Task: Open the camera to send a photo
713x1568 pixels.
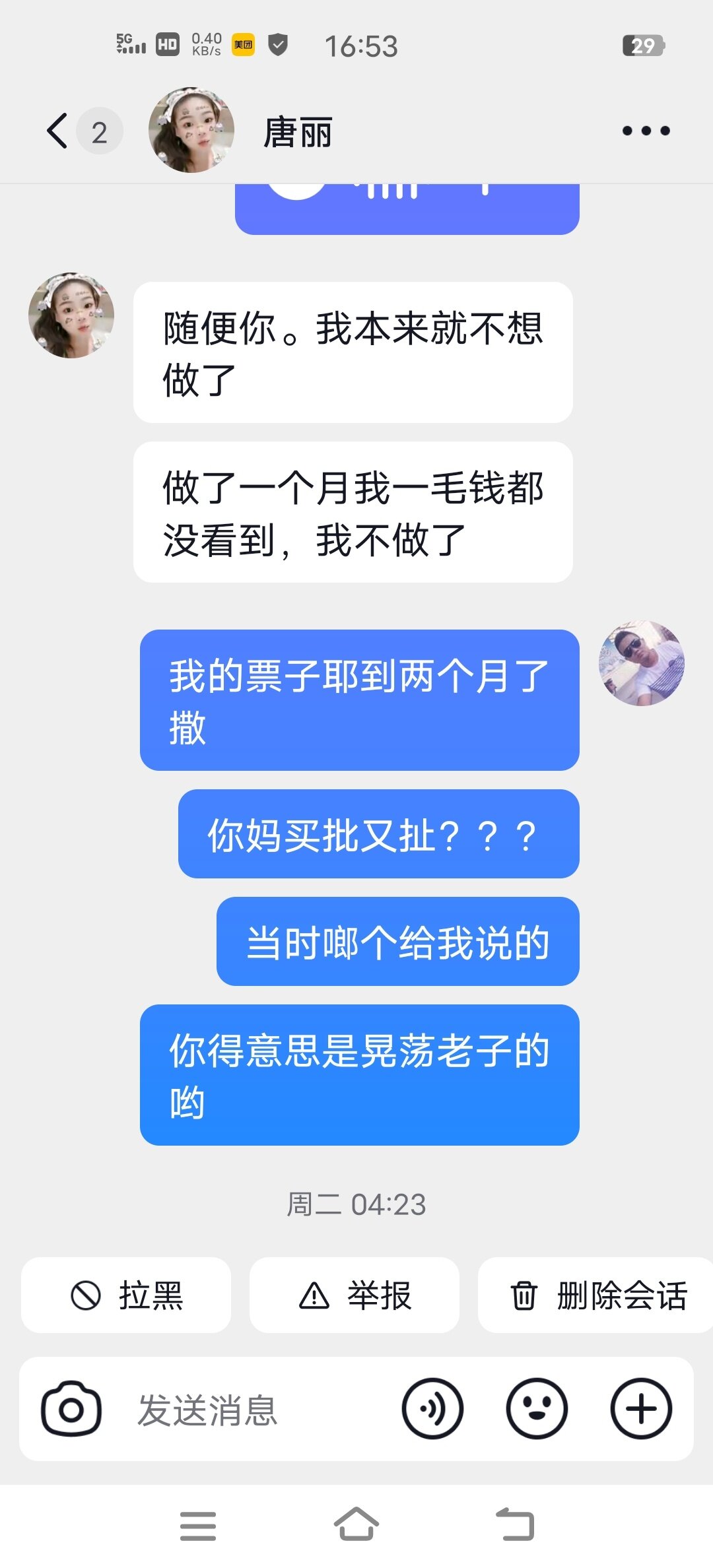Action: click(x=71, y=1409)
